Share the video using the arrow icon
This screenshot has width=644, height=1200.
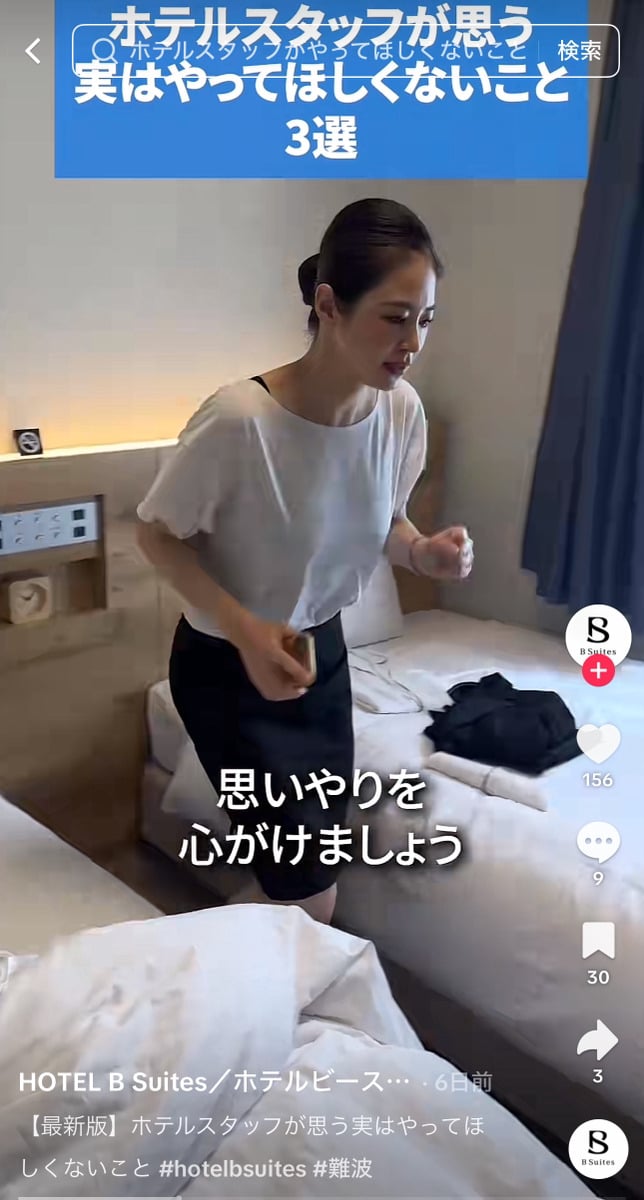point(598,1040)
